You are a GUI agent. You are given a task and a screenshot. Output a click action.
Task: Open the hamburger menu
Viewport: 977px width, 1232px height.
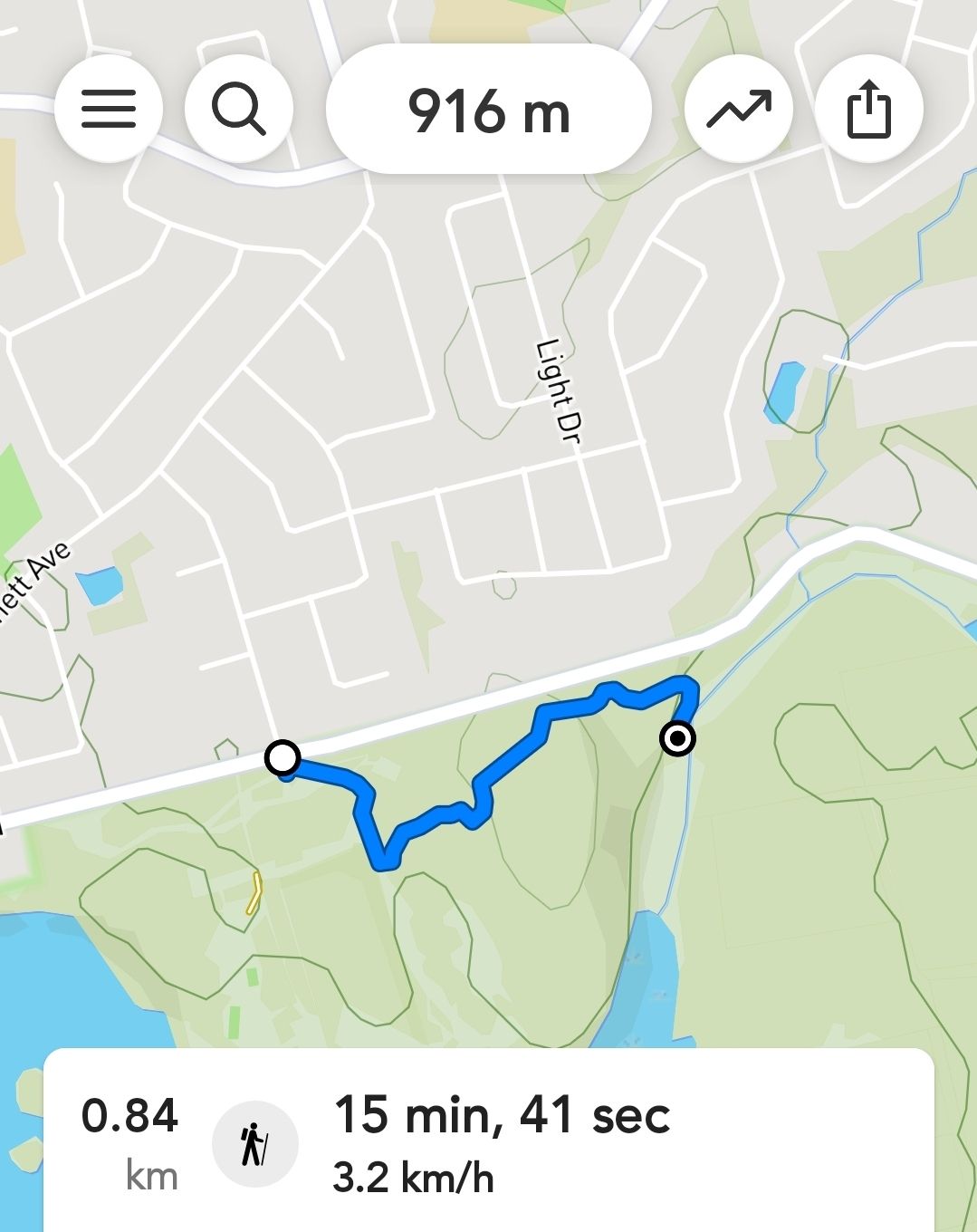tap(109, 109)
